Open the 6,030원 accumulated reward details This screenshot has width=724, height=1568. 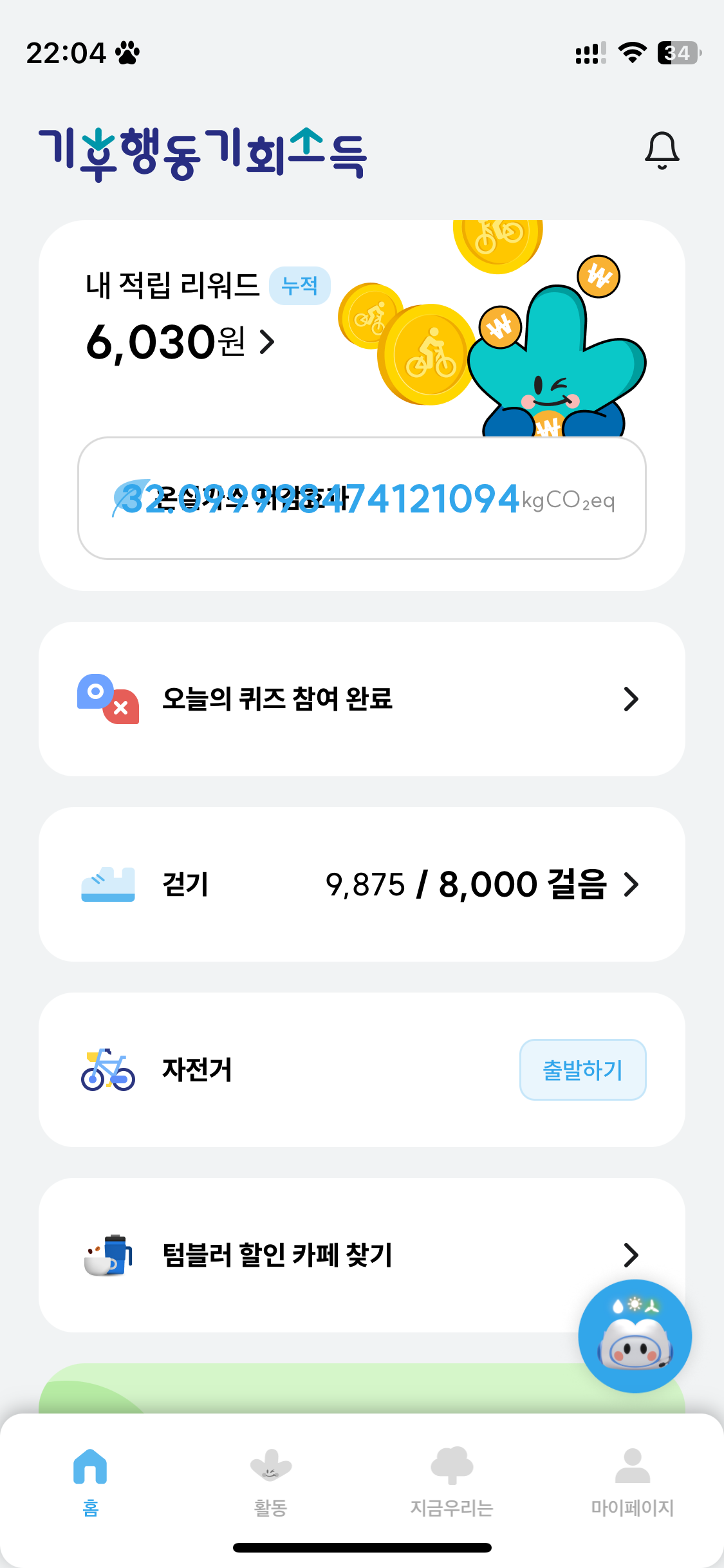click(181, 342)
